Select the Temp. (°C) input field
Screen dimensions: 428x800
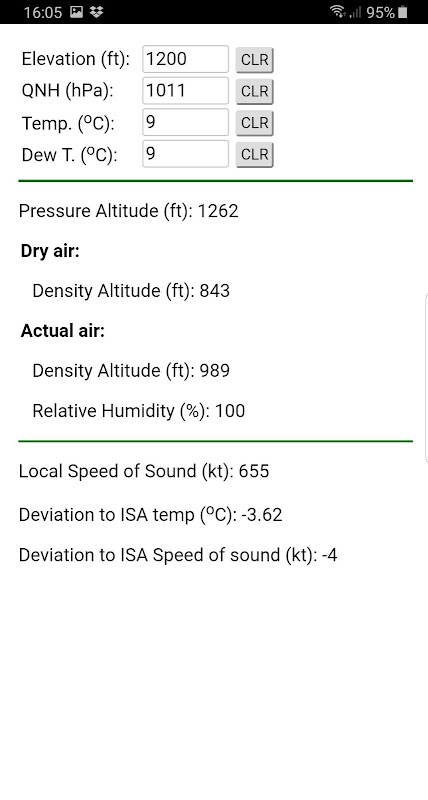(186, 122)
